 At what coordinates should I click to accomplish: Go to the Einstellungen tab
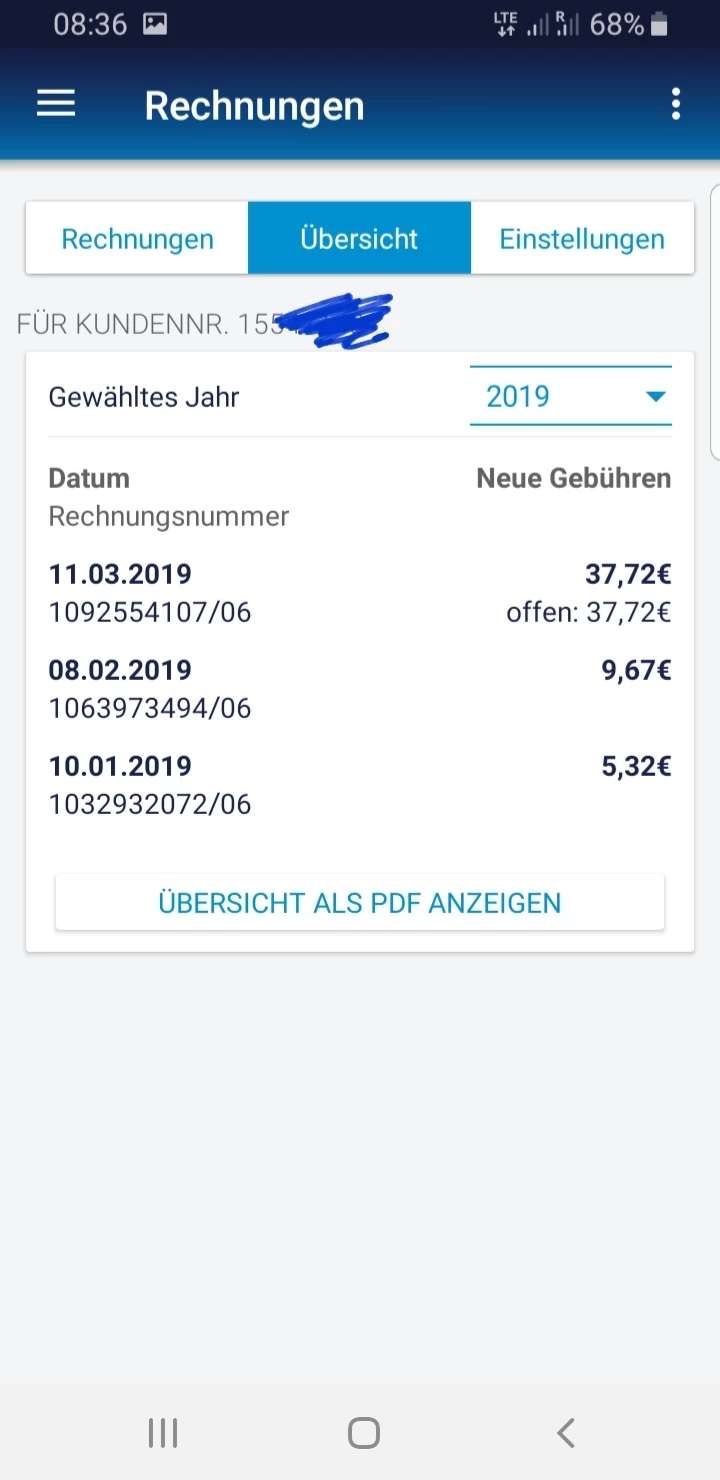click(x=582, y=239)
